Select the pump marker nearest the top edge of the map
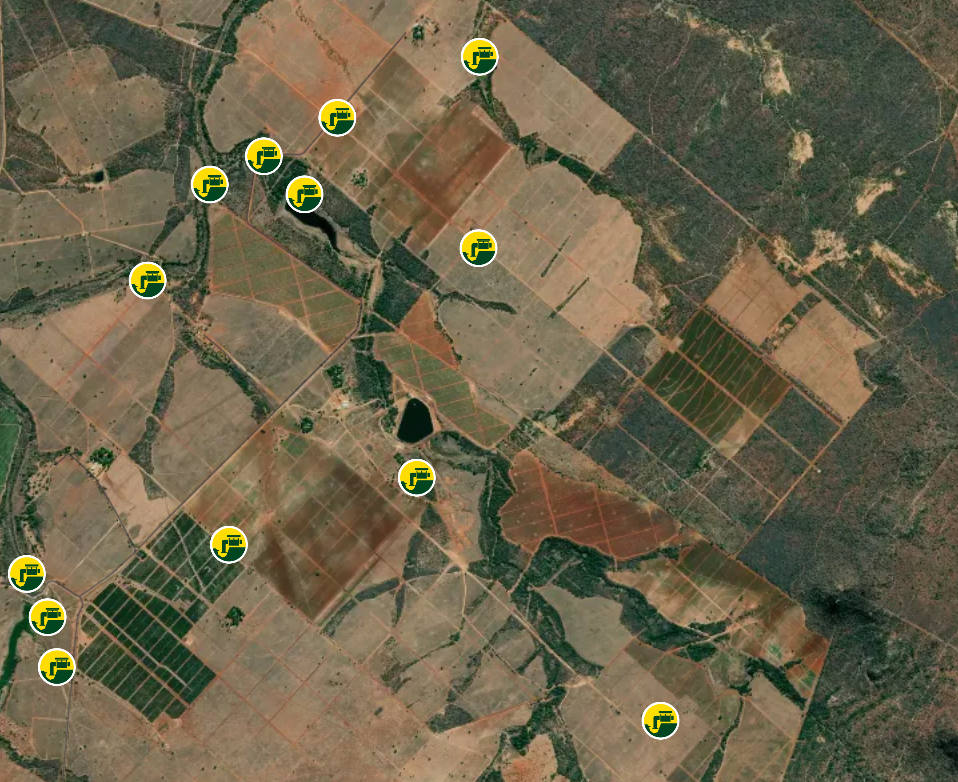958x782 pixels. [x=480, y=56]
